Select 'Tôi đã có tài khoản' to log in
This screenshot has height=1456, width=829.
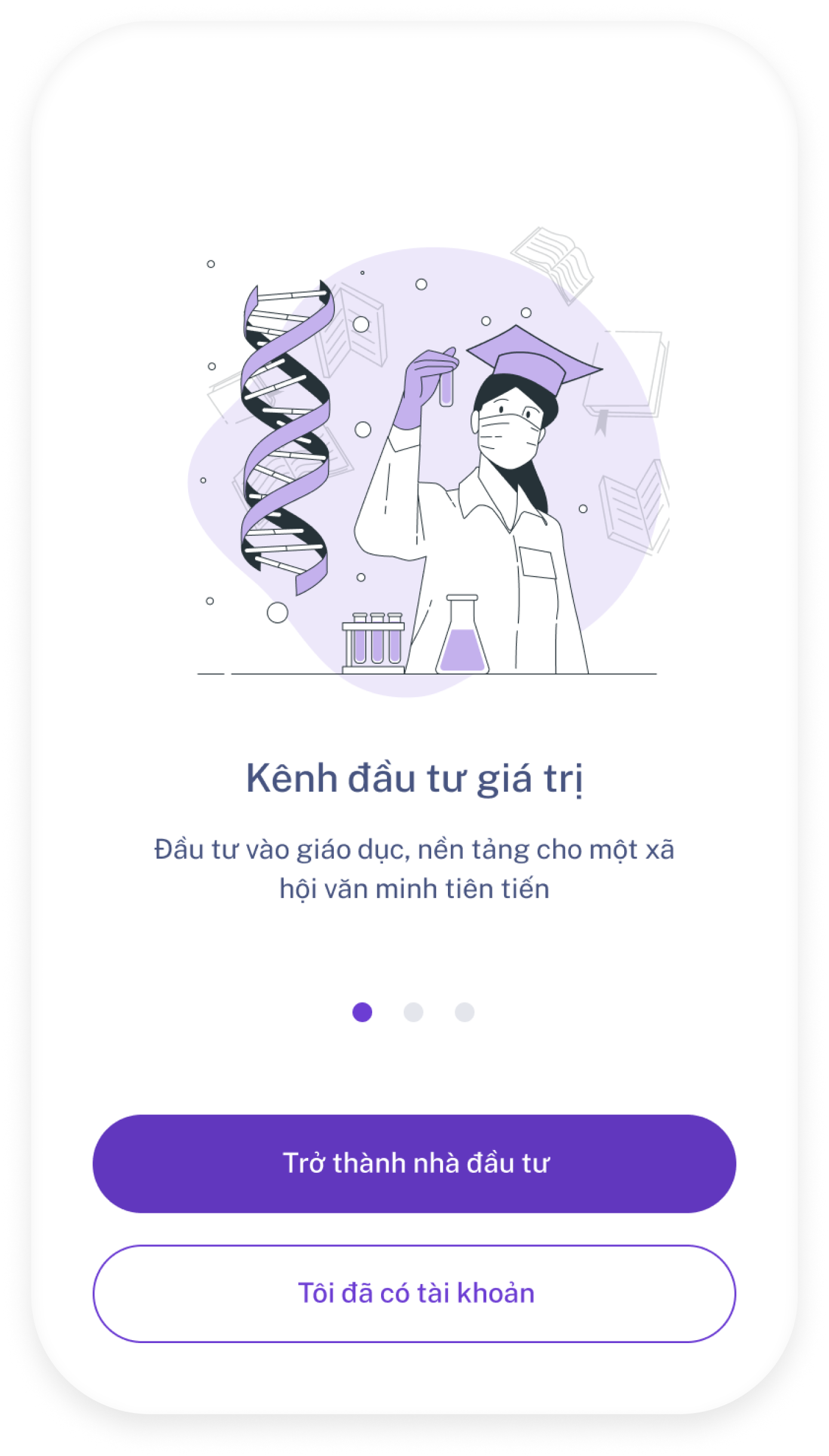coord(414,1293)
